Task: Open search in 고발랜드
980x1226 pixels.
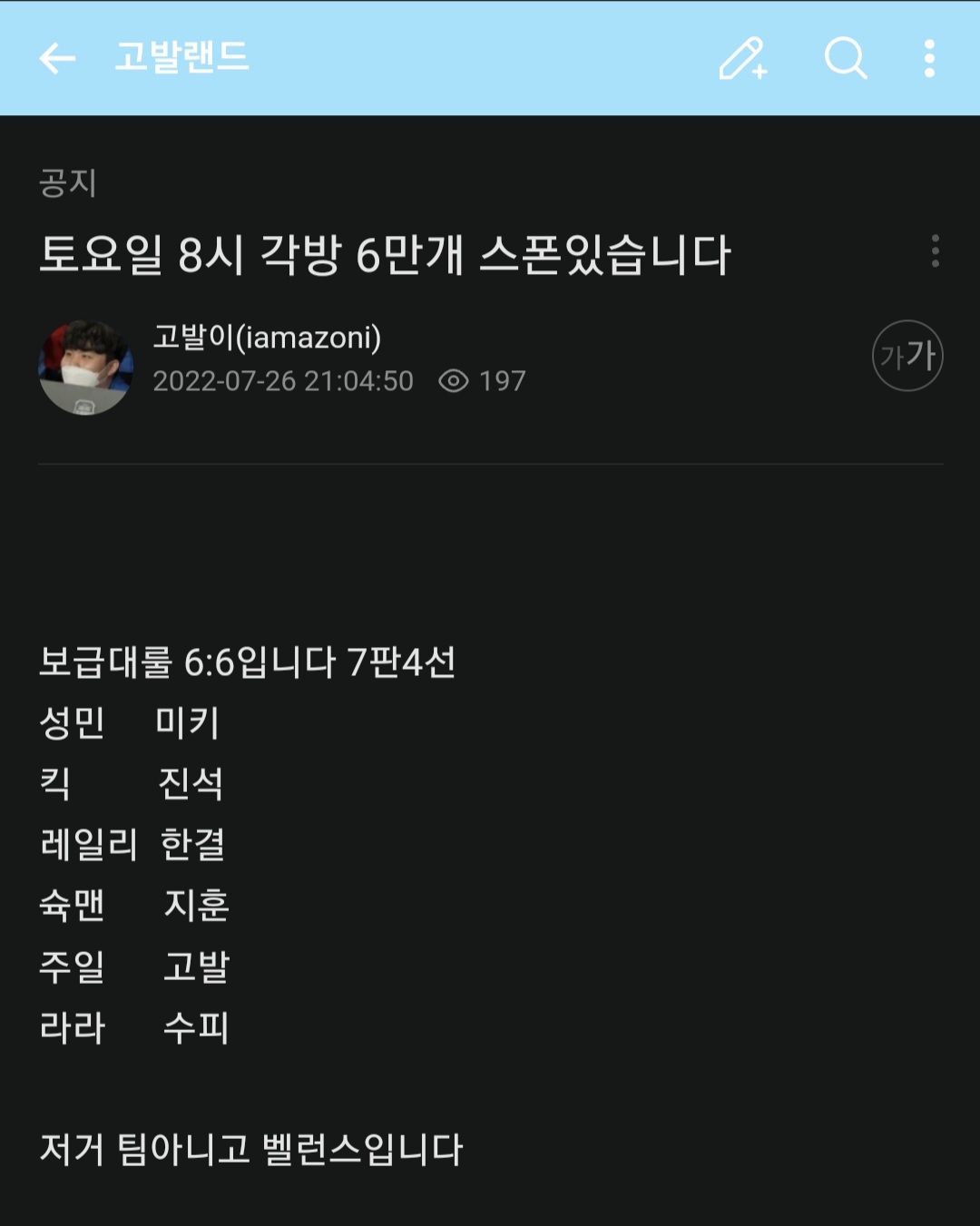Action: coord(845,58)
